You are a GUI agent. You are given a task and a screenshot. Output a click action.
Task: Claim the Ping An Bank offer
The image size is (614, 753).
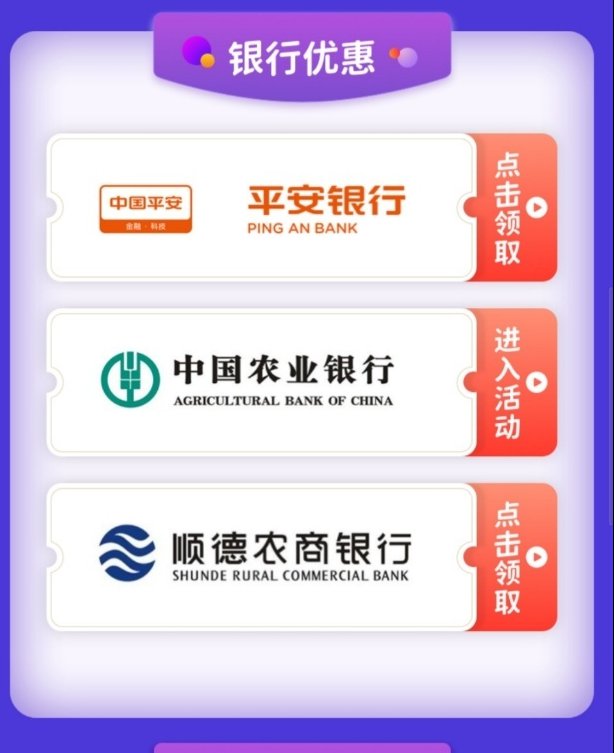[516, 208]
